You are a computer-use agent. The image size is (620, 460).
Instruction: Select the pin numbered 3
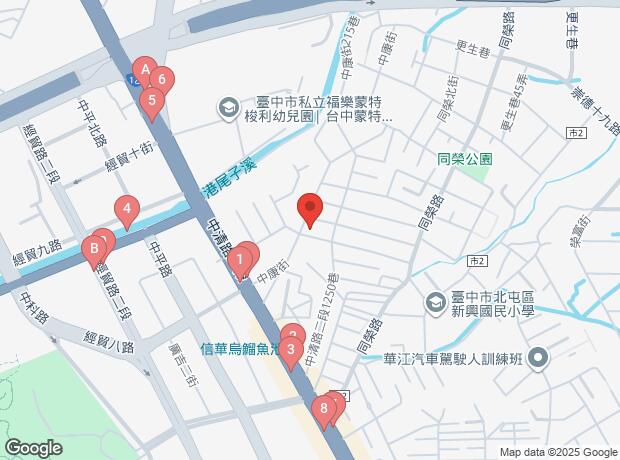(x=290, y=350)
